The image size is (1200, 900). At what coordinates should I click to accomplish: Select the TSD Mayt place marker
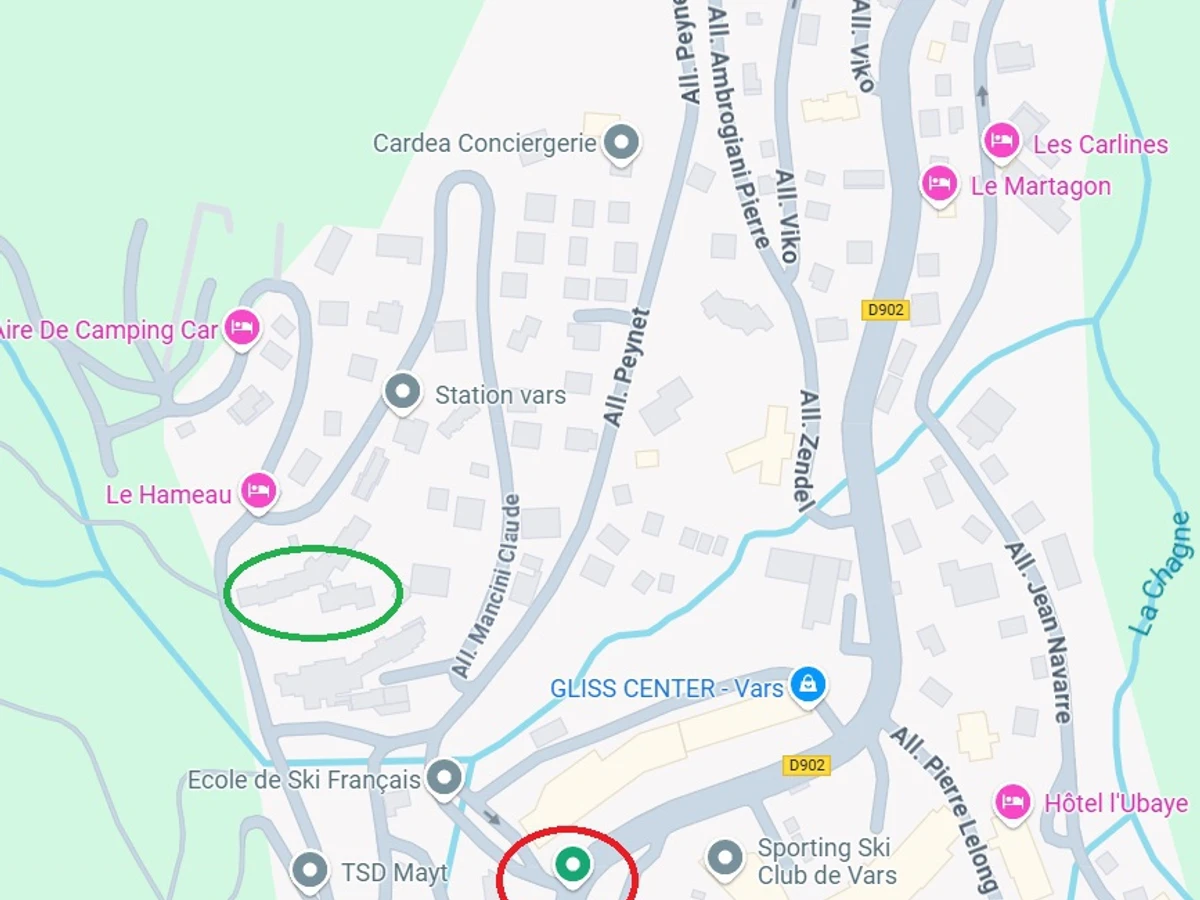[x=309, y=871]
